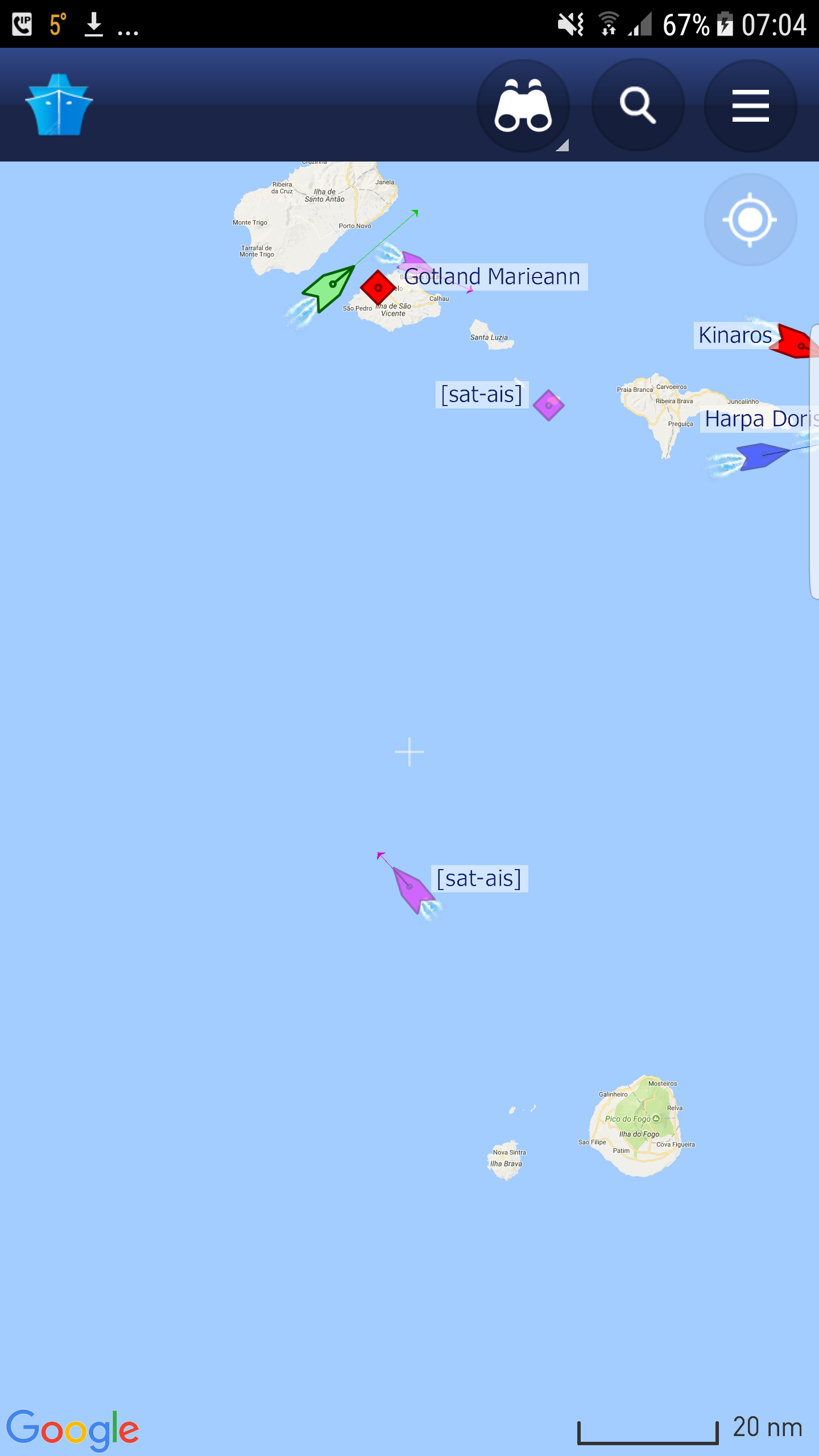The width and height of the screenshot is (819, 1456).
Task: Tap the blue ship app icon
Action: (x=59, y=105)
